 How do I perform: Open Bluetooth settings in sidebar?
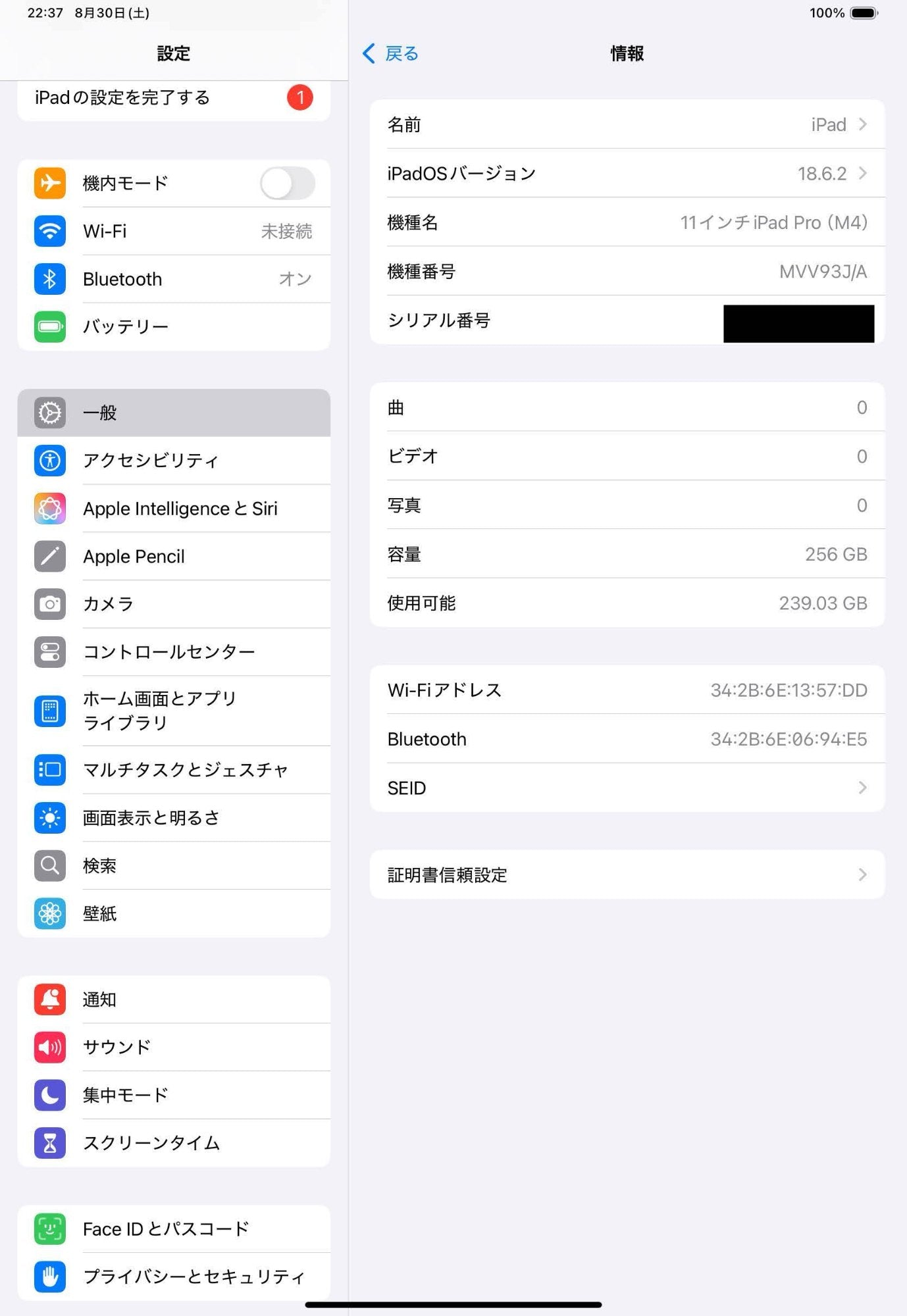[x=174, y=279]
